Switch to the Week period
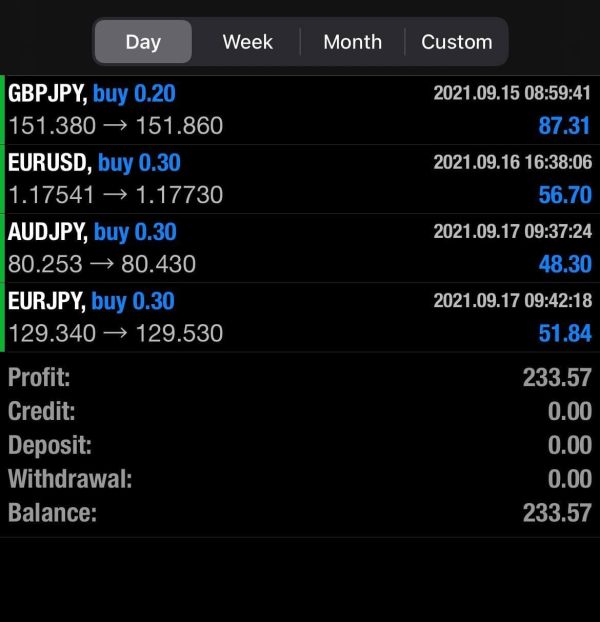Screen dimensions: 600x622 [x=248, y=42]
